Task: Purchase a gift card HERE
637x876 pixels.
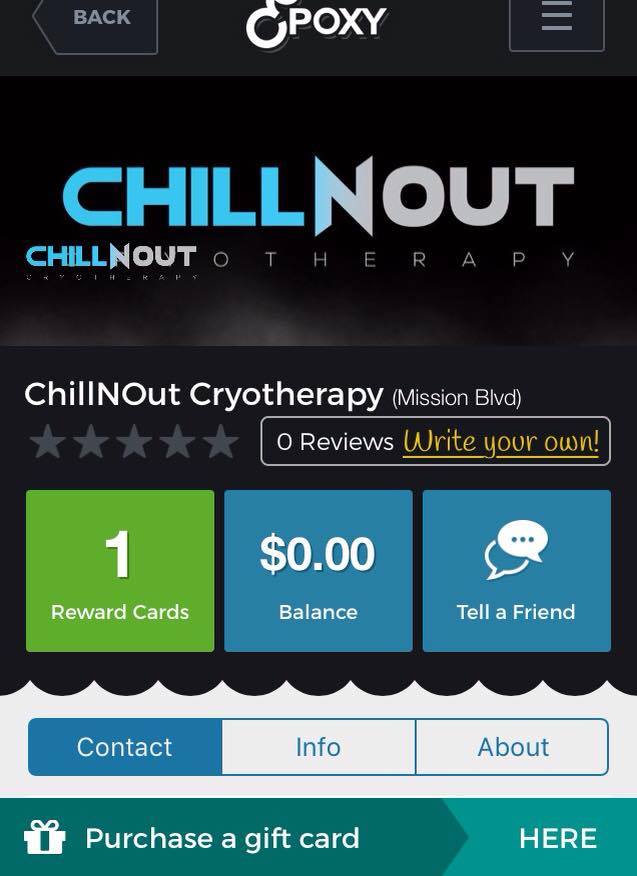Action: pyautogui.click(x=557, y=838)
